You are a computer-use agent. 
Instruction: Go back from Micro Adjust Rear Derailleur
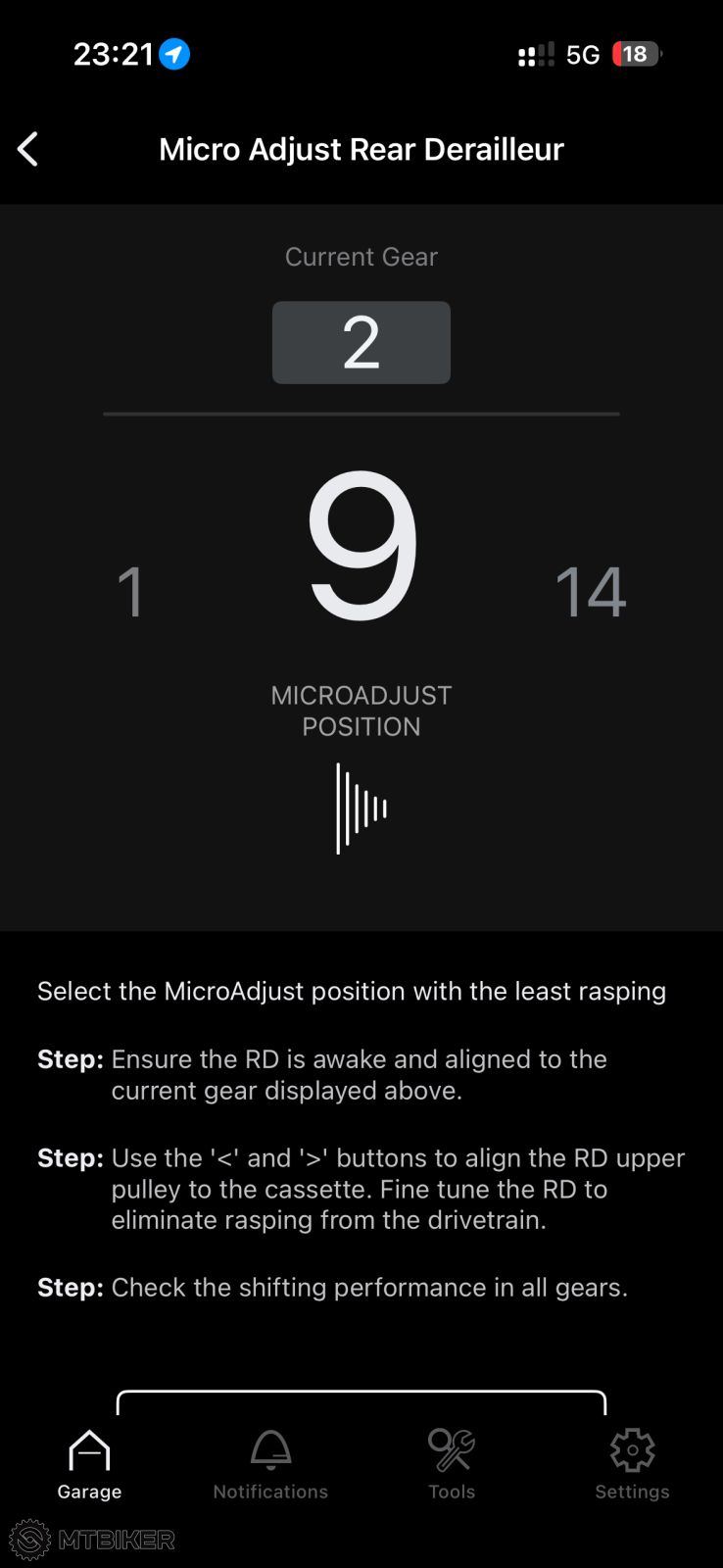tap(28, 149)
